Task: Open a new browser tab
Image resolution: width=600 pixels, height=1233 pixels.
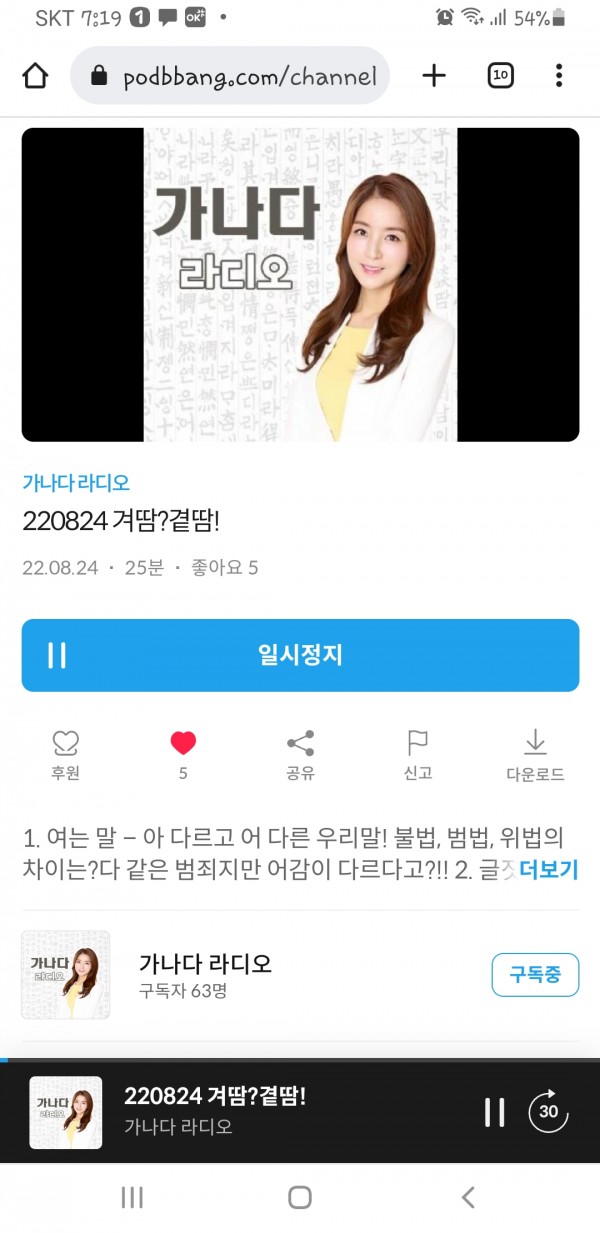Action: (x=433, y=76)
